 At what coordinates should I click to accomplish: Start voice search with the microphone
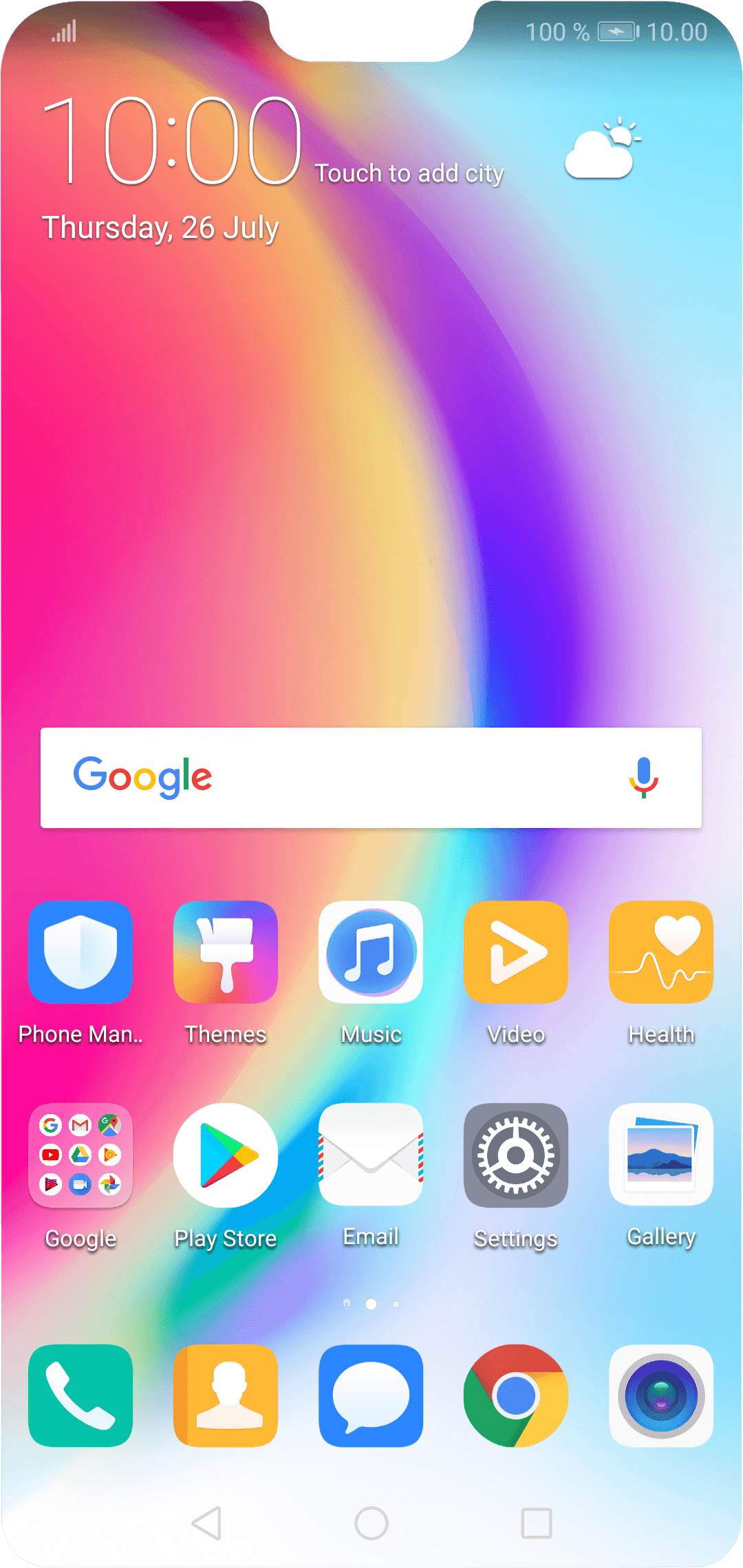pos(644,778)
